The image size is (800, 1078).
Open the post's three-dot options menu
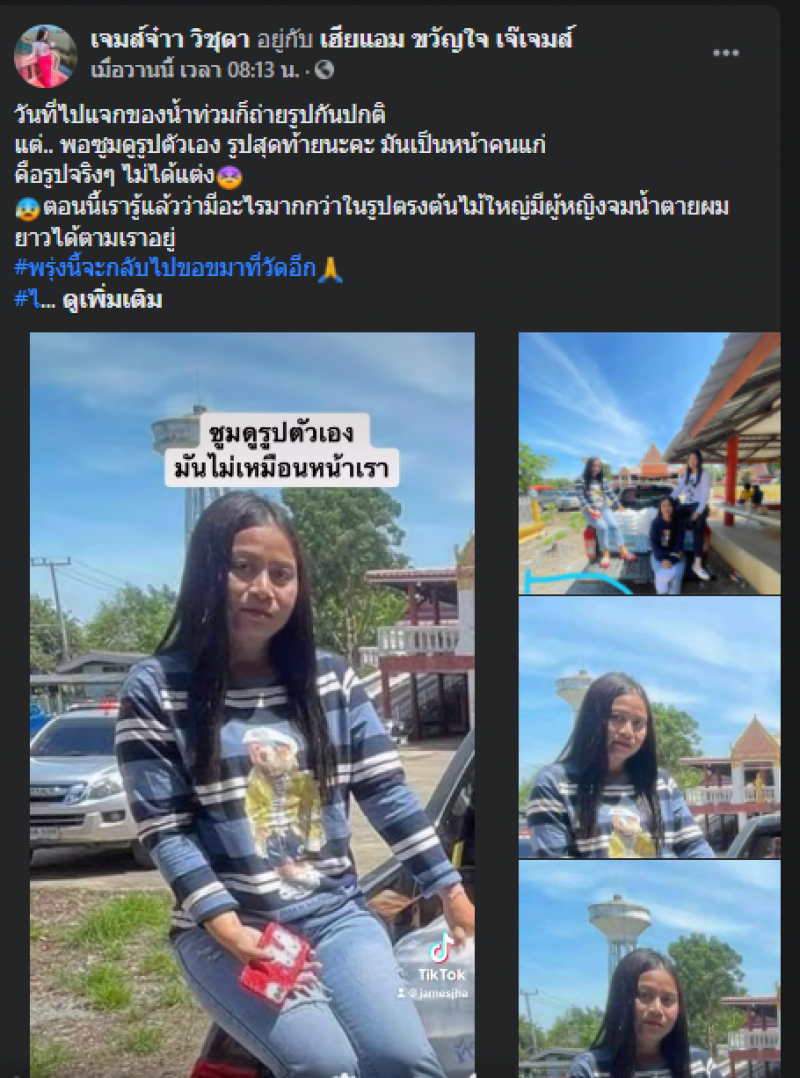pyautogui.click(x=726, y=53)
